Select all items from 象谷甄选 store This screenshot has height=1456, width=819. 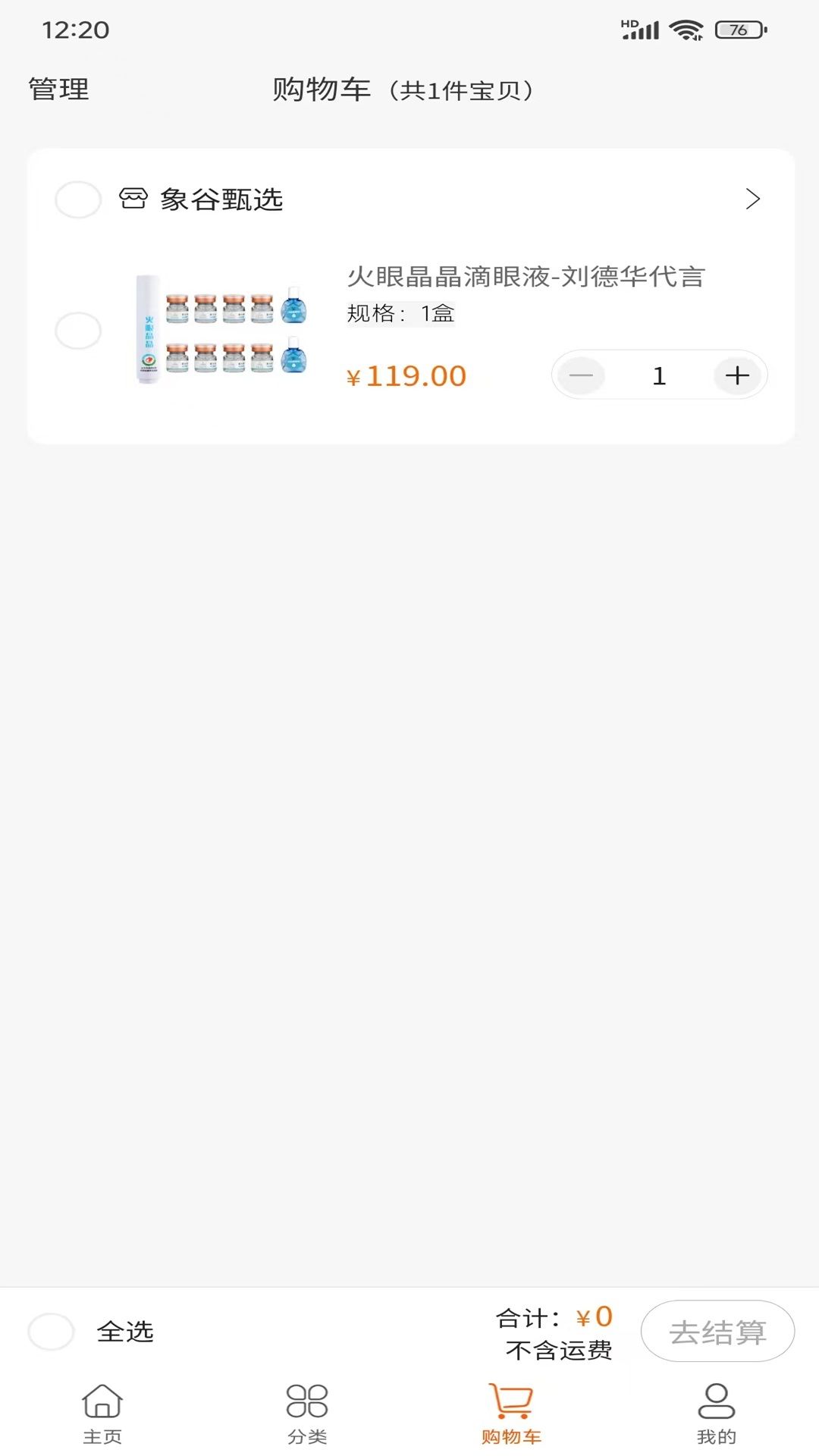[x=78, y=199]
